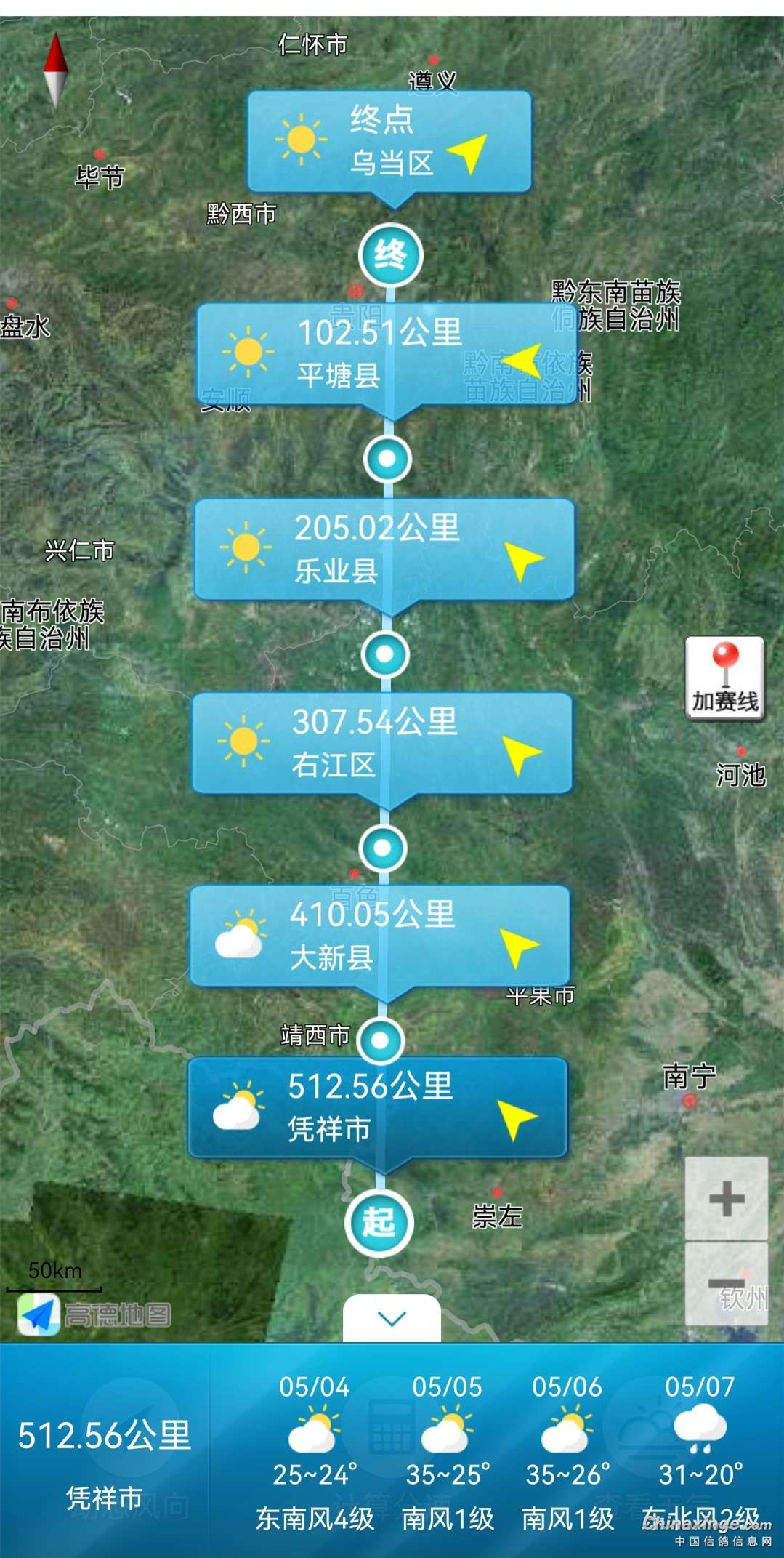Zoom out of the map

[726, 1283]
